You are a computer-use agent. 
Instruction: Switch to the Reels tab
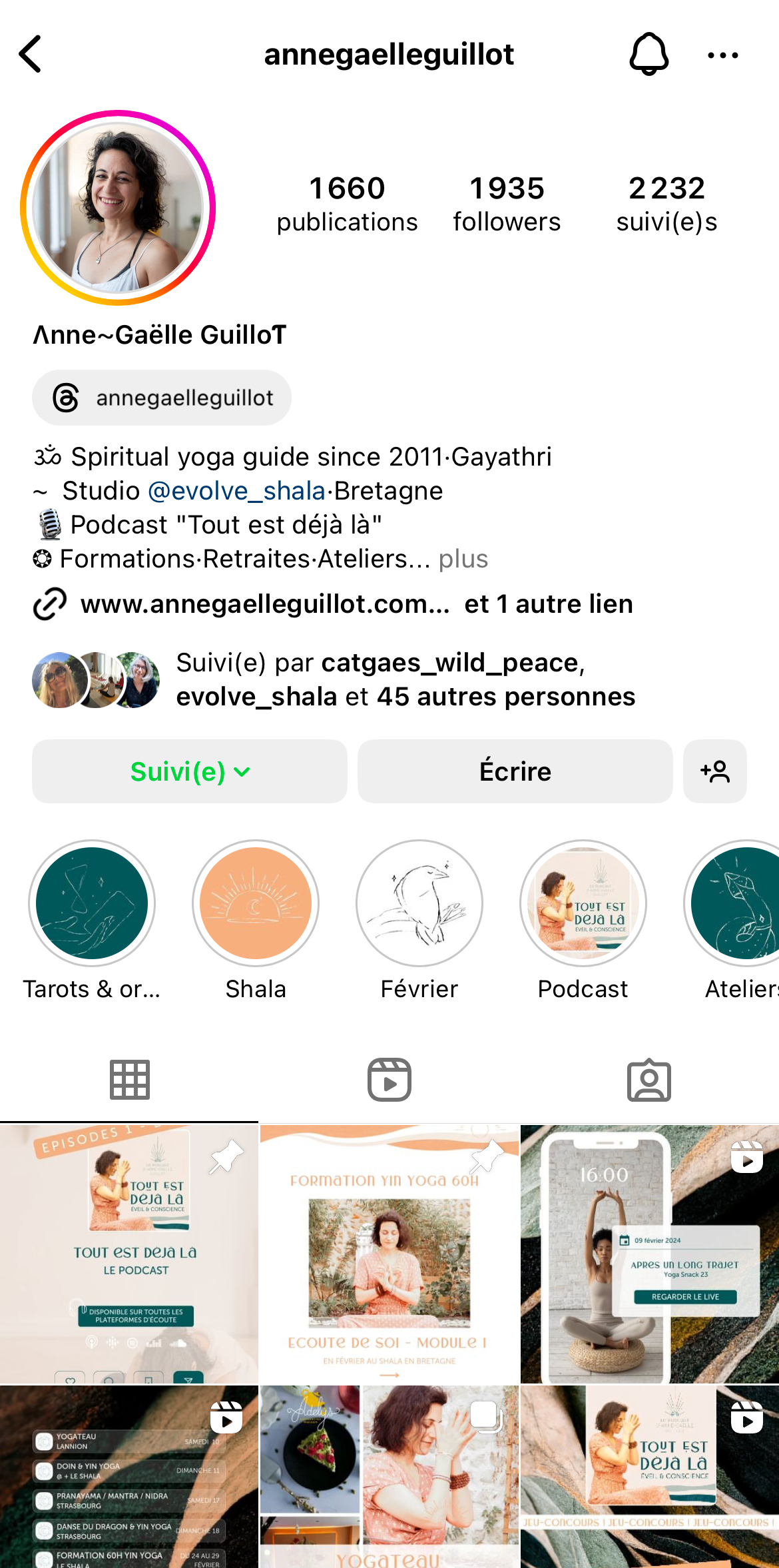[389, 1080]
